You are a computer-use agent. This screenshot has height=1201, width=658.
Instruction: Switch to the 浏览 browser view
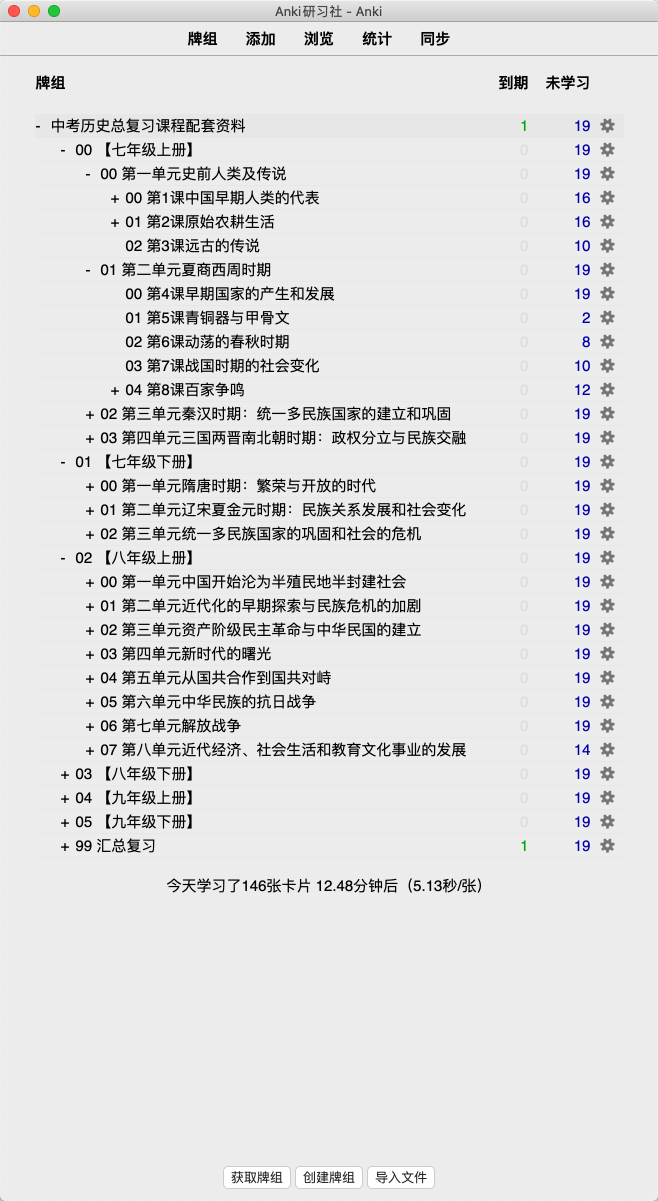coord(318,39)
